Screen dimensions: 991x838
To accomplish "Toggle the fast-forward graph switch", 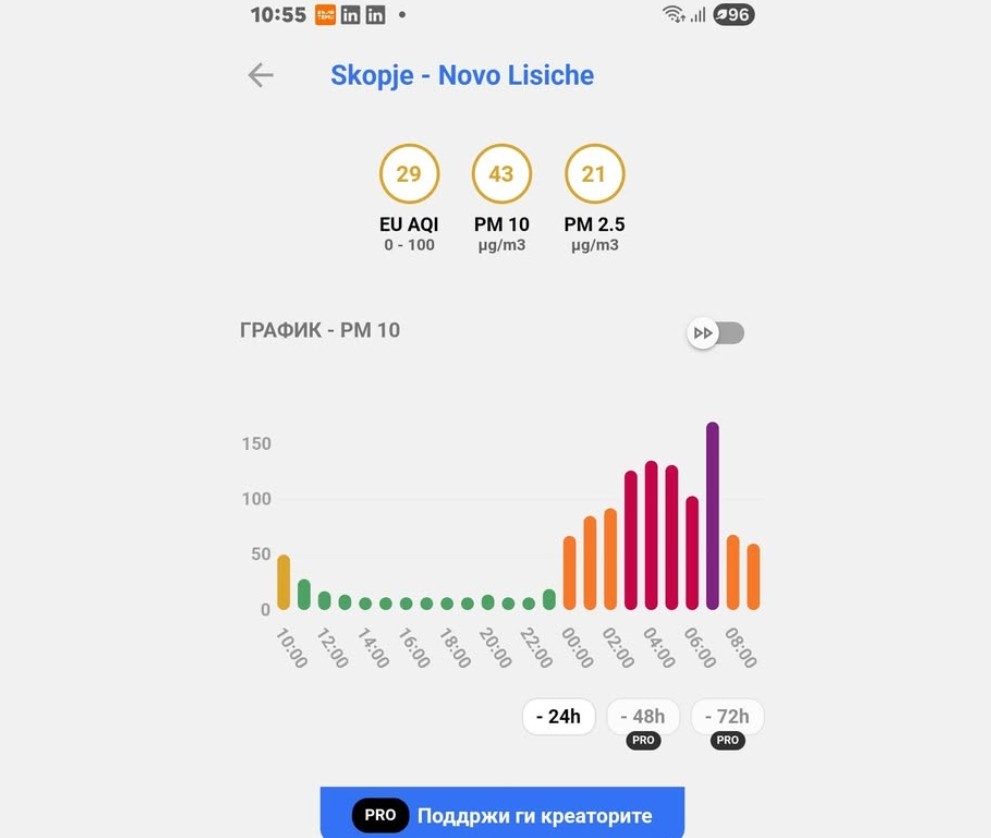I will [716, 333].
